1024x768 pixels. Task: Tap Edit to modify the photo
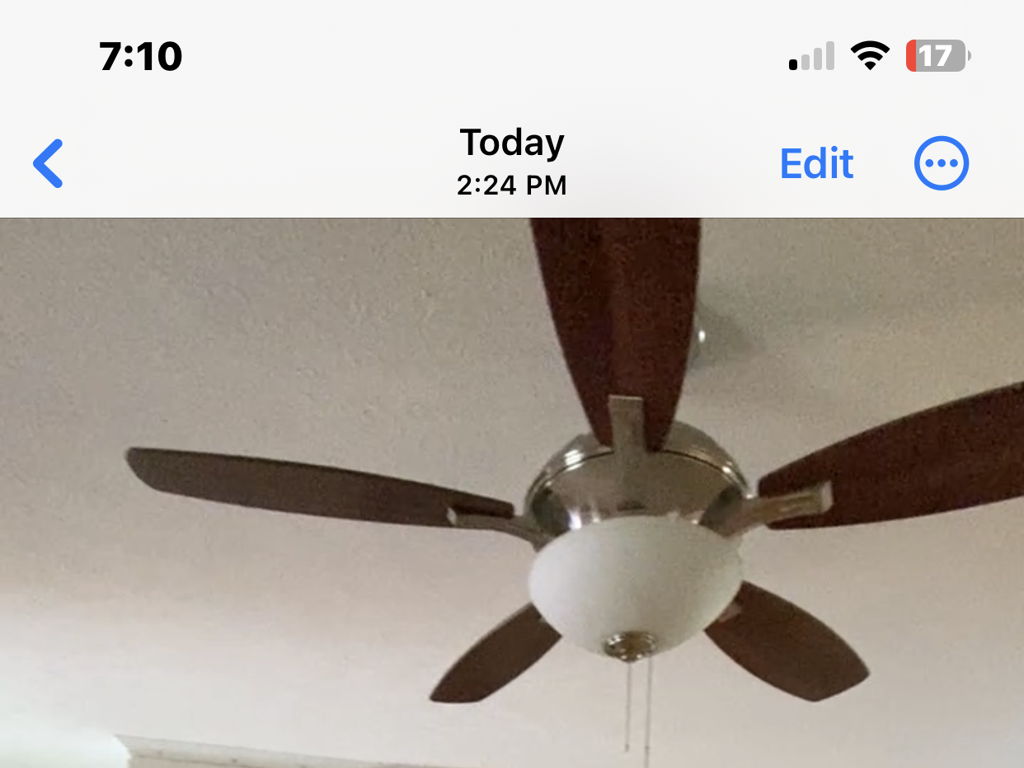[x=816, y=164]
